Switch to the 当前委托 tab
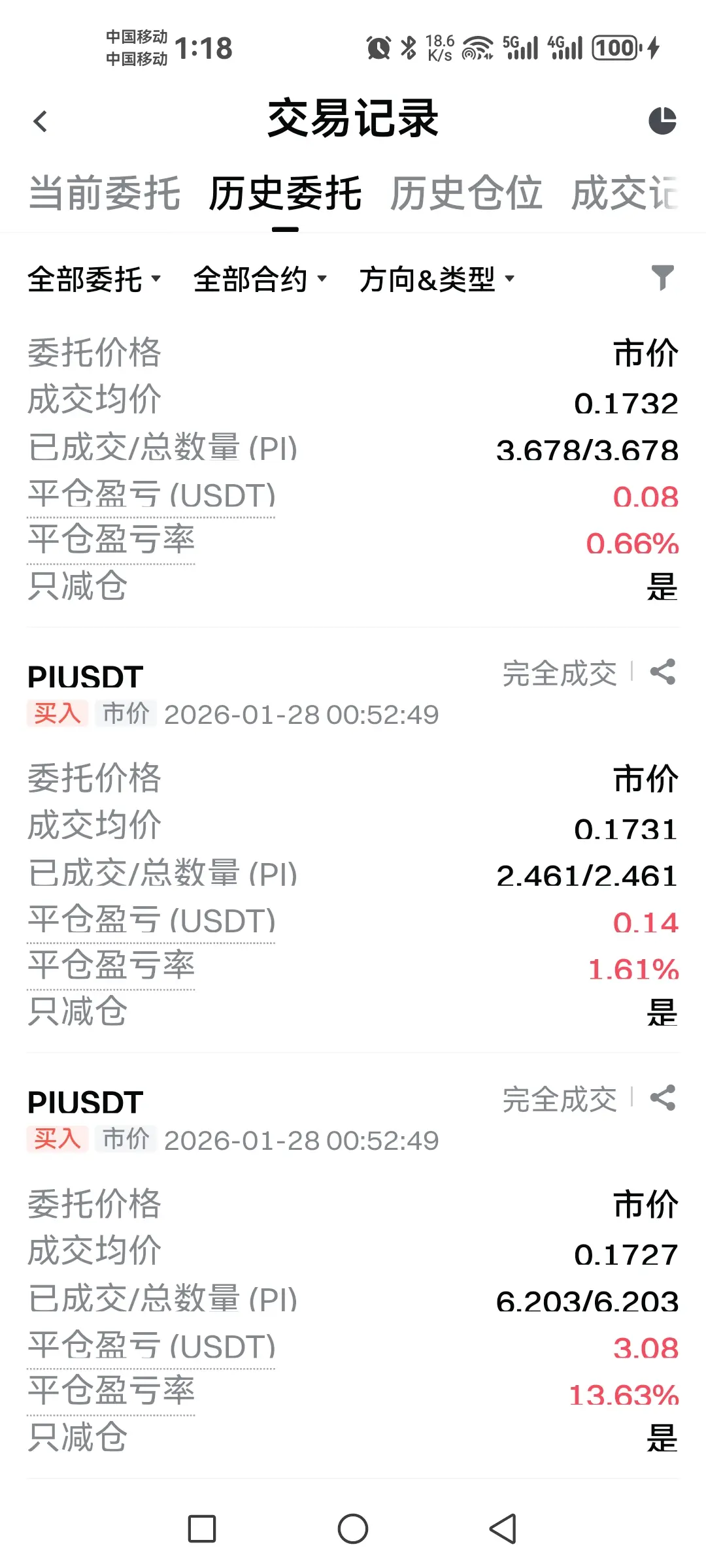The height and width of the screenshot is (1568, 706). [105, 193]
